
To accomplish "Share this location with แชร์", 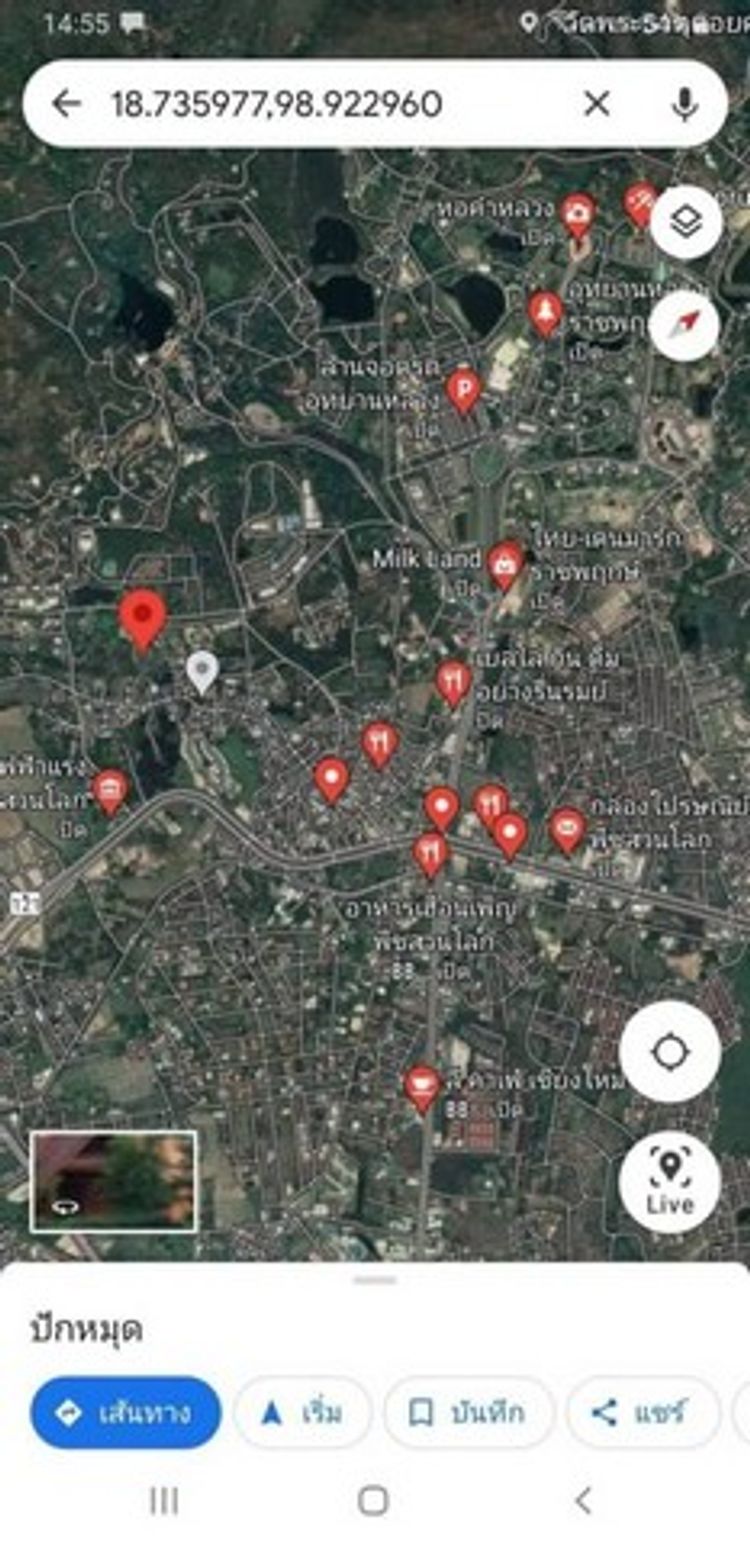I will pyautogui.click(x=643, y=1413).
